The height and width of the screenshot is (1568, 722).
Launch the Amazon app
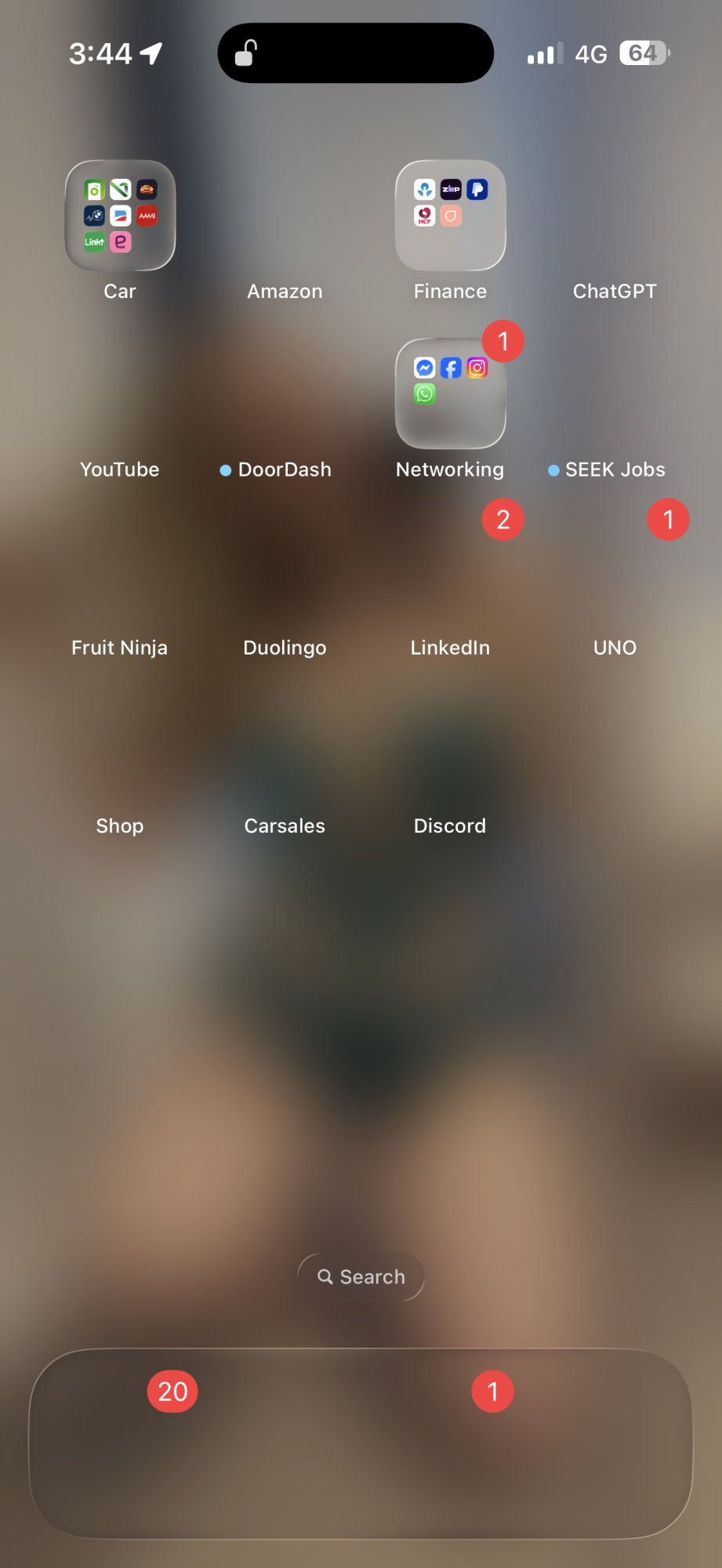point(285,216)
